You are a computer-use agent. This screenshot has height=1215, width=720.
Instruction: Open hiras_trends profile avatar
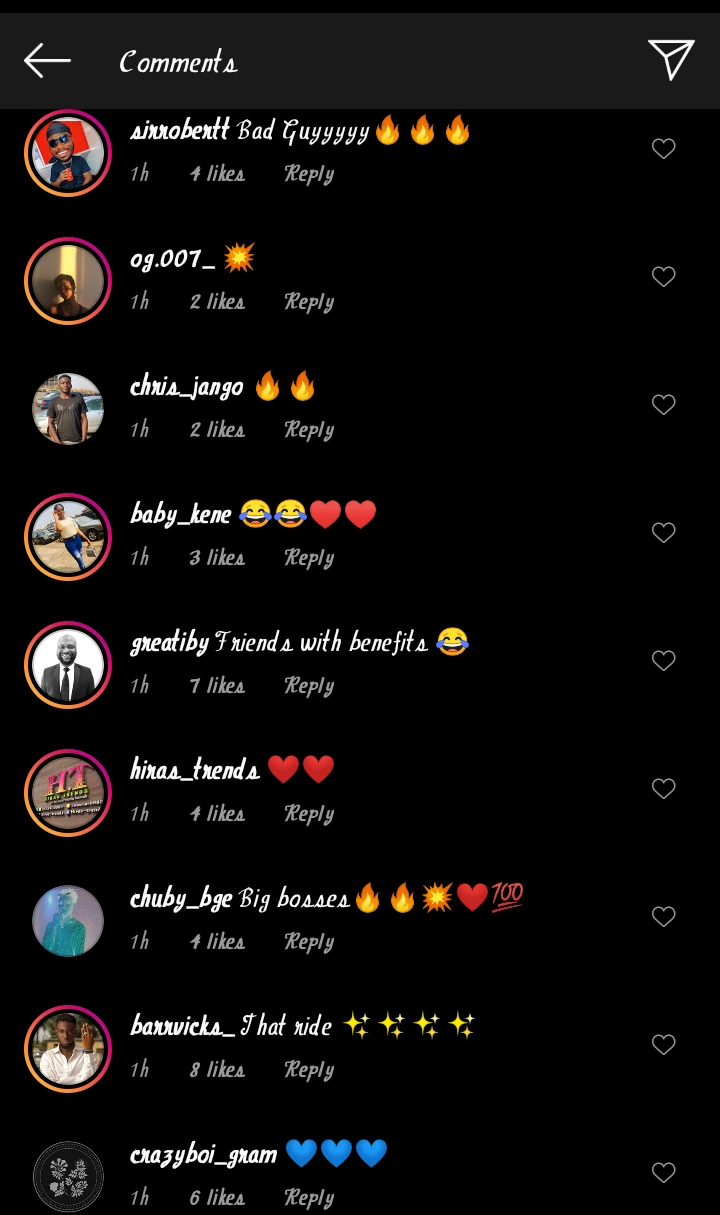click(68, 793)
